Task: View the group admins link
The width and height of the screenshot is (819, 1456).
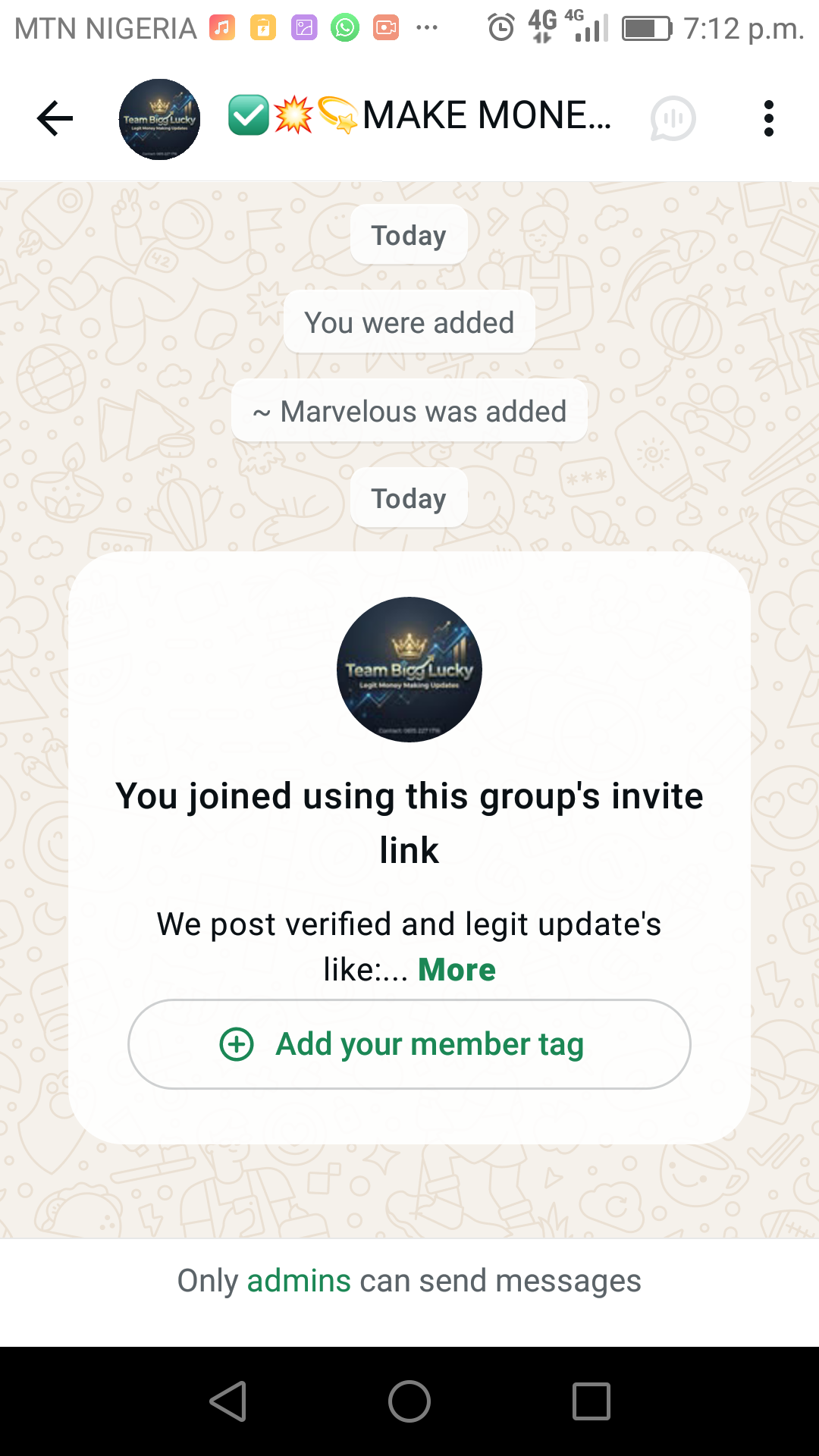Action: point(299,1281)
